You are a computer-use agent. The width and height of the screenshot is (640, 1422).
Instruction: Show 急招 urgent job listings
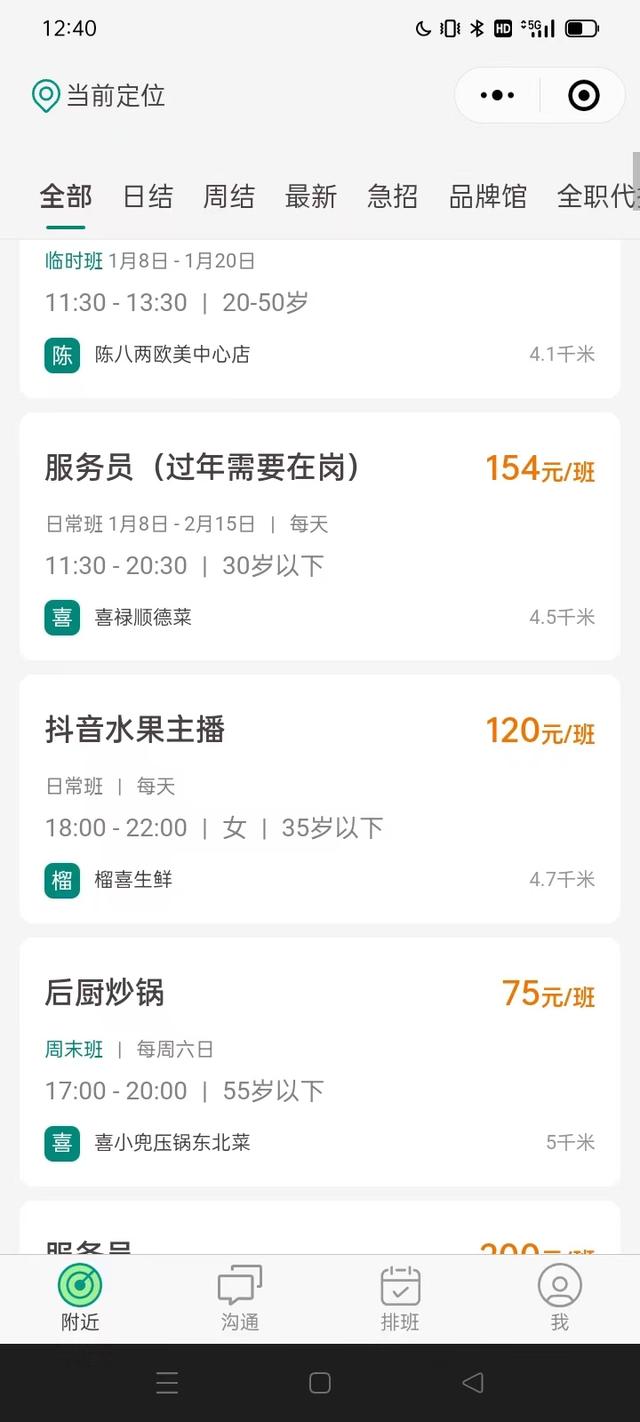click(x=392, y=196)
